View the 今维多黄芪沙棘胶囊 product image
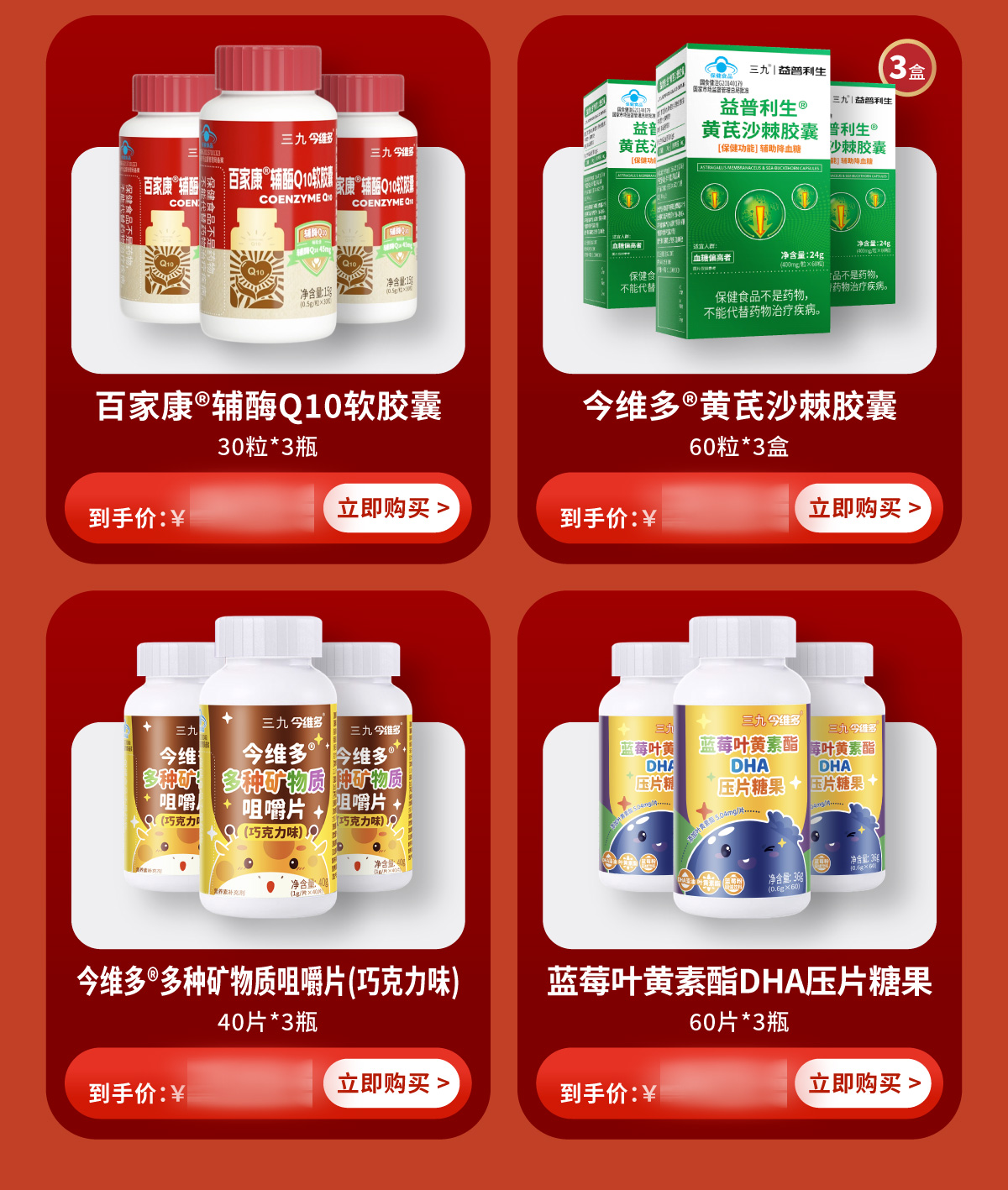This screenshot has height=1190, width=1008. point(739,202)
